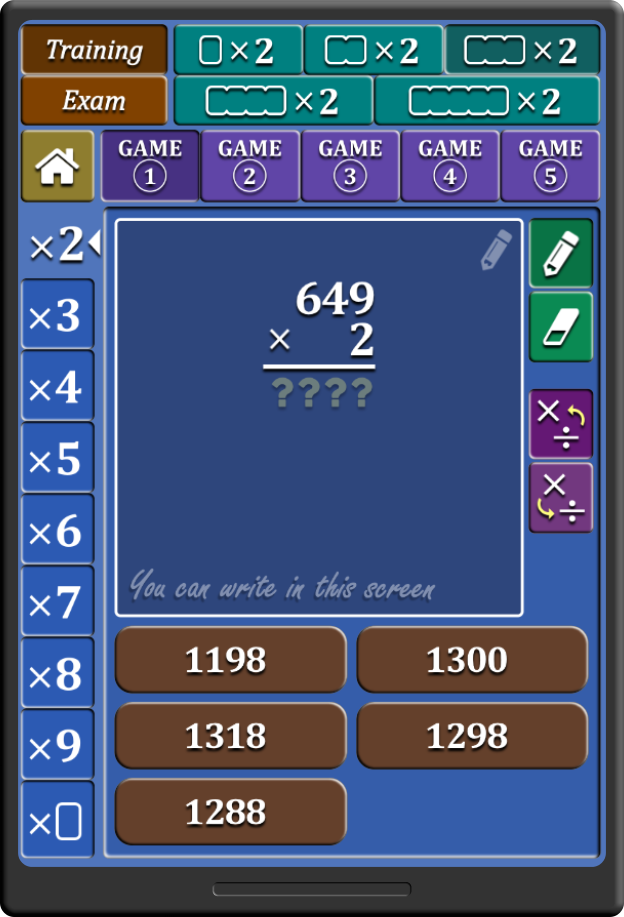The width and height of the screenshot is (624, 917).
Task: Choose five-digit times 2 level
Action: 487,101
